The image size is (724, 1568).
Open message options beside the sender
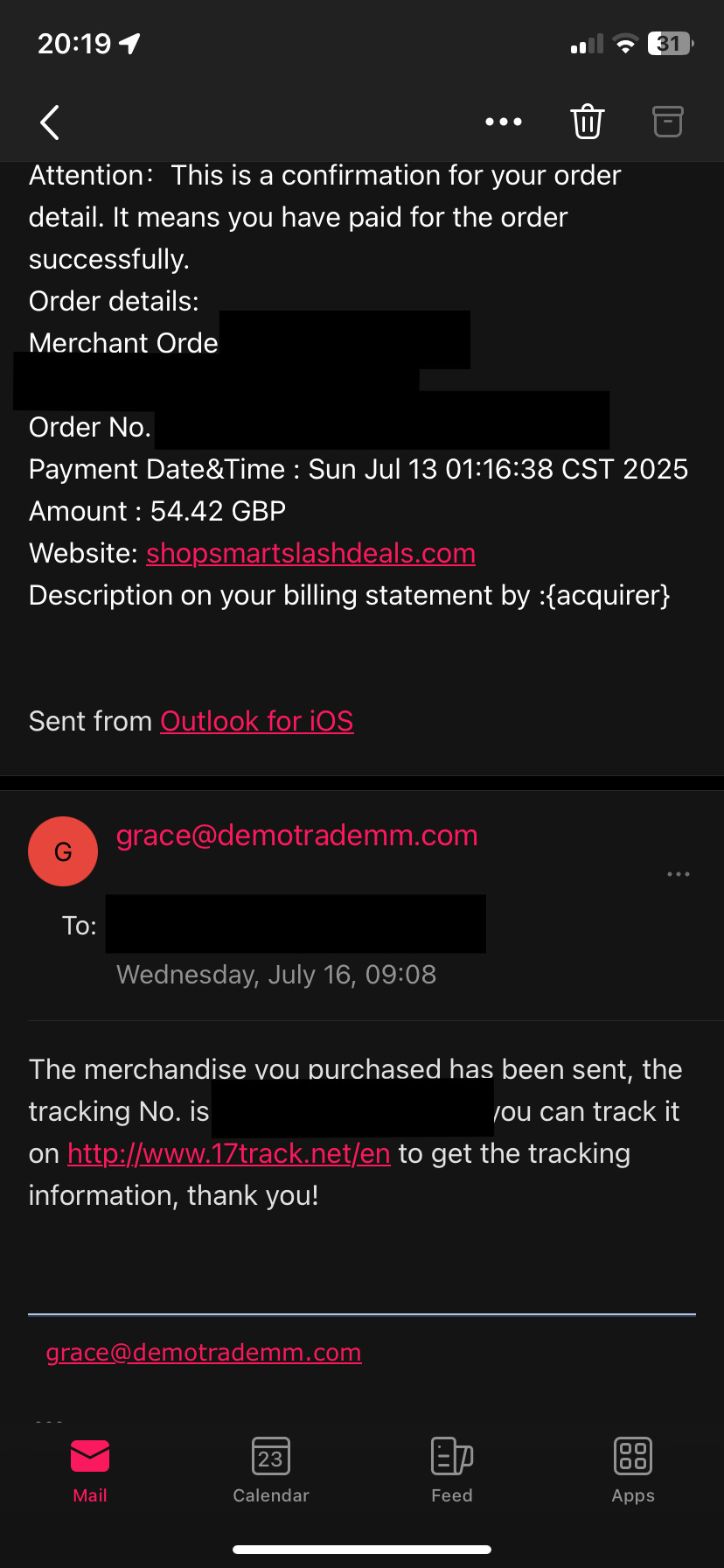679,874
